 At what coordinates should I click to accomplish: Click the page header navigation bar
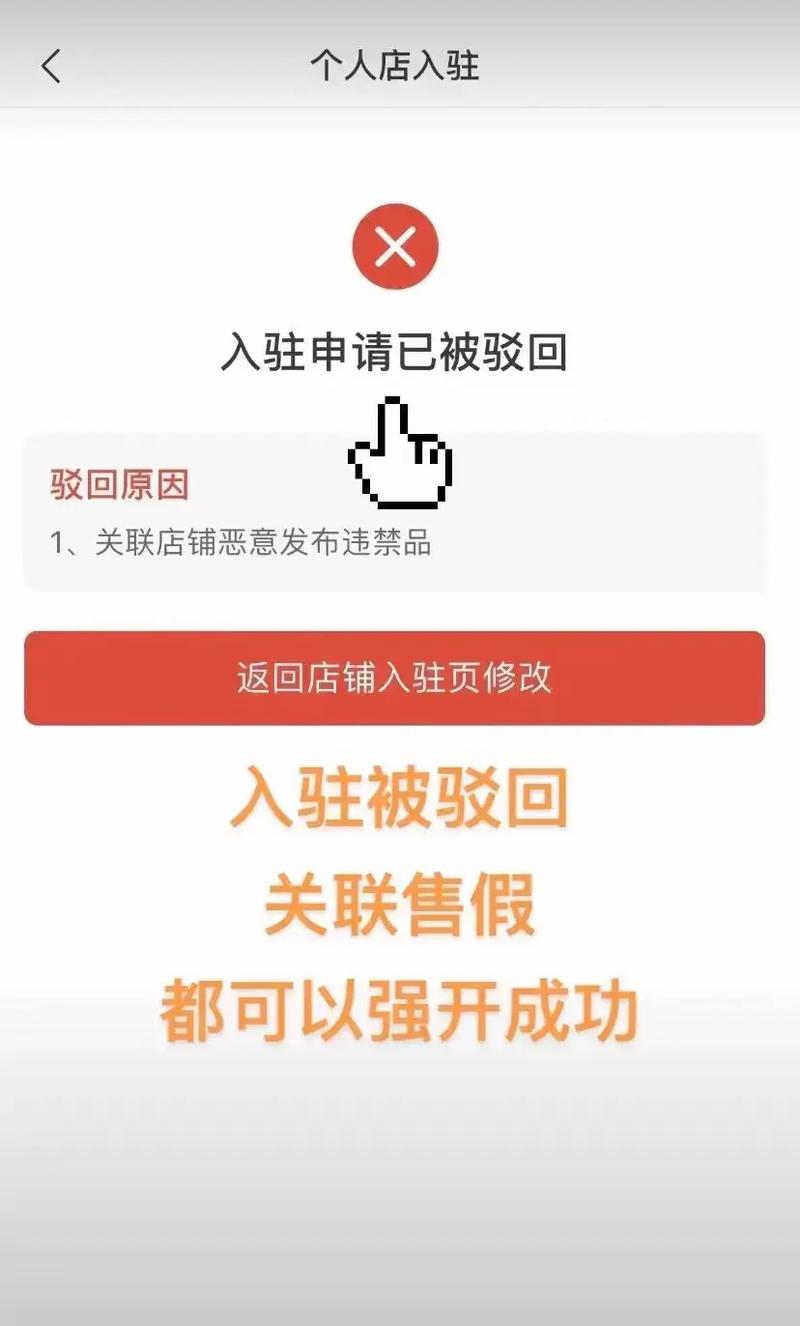(x=396, y=66)
